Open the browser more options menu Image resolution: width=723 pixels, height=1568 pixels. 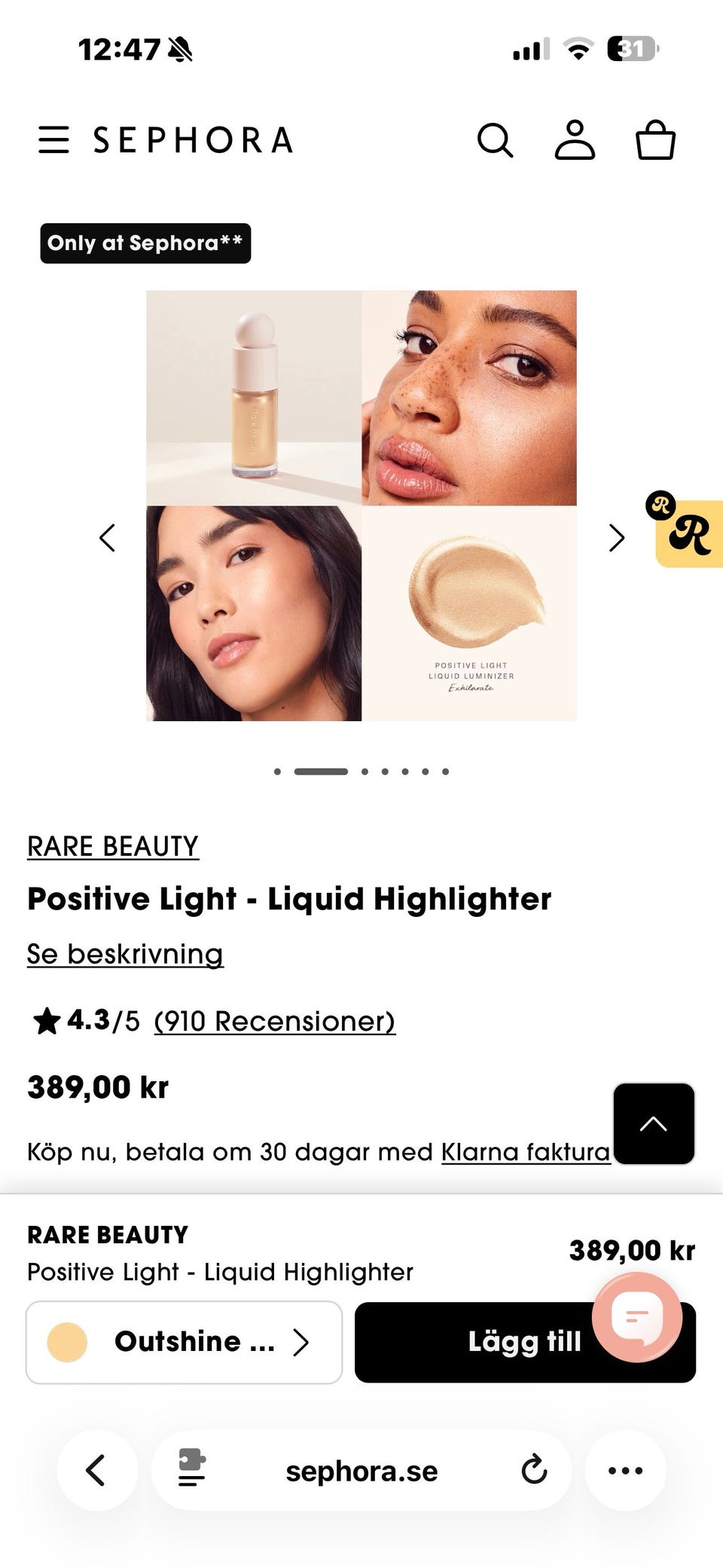click(x=625, y=1470)
